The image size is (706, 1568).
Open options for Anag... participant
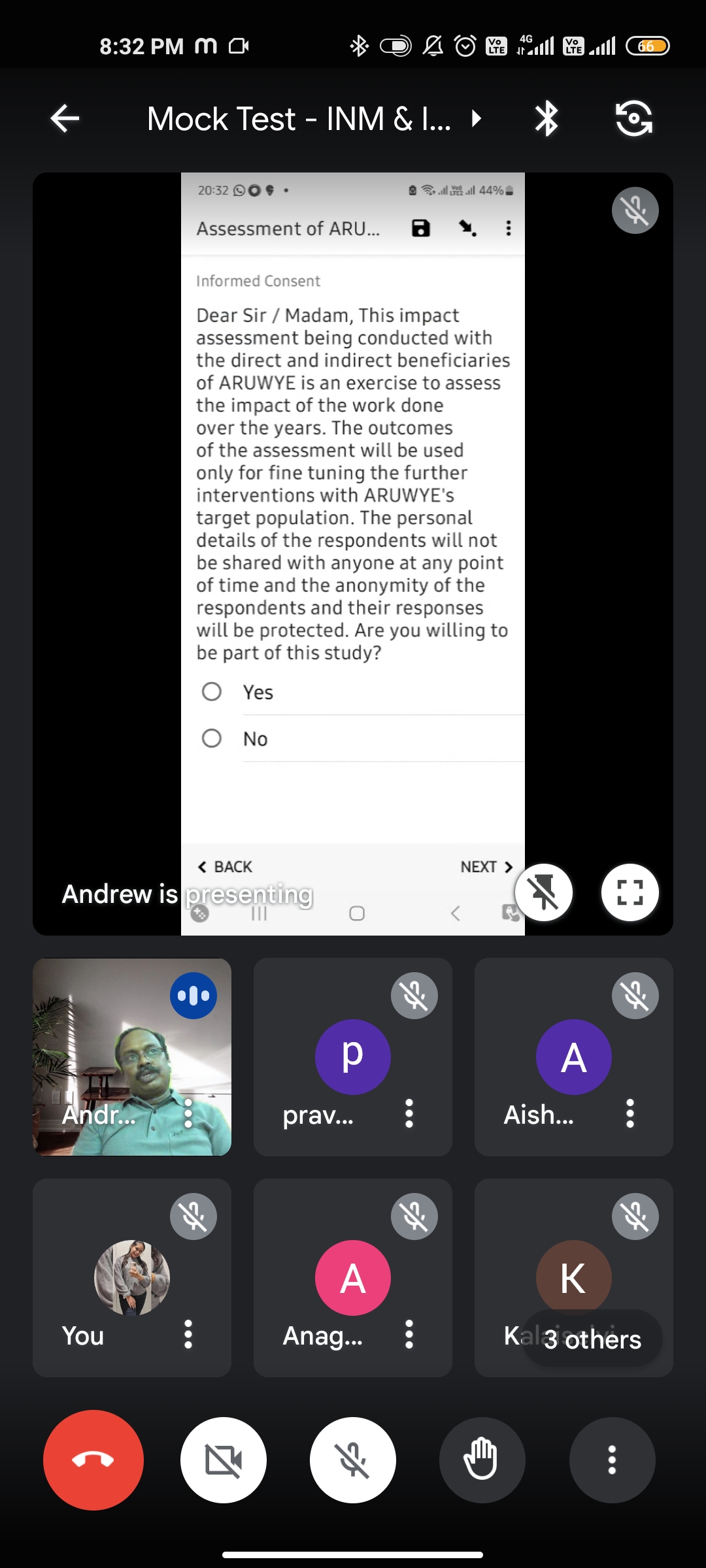click(x=409, y=1334)
